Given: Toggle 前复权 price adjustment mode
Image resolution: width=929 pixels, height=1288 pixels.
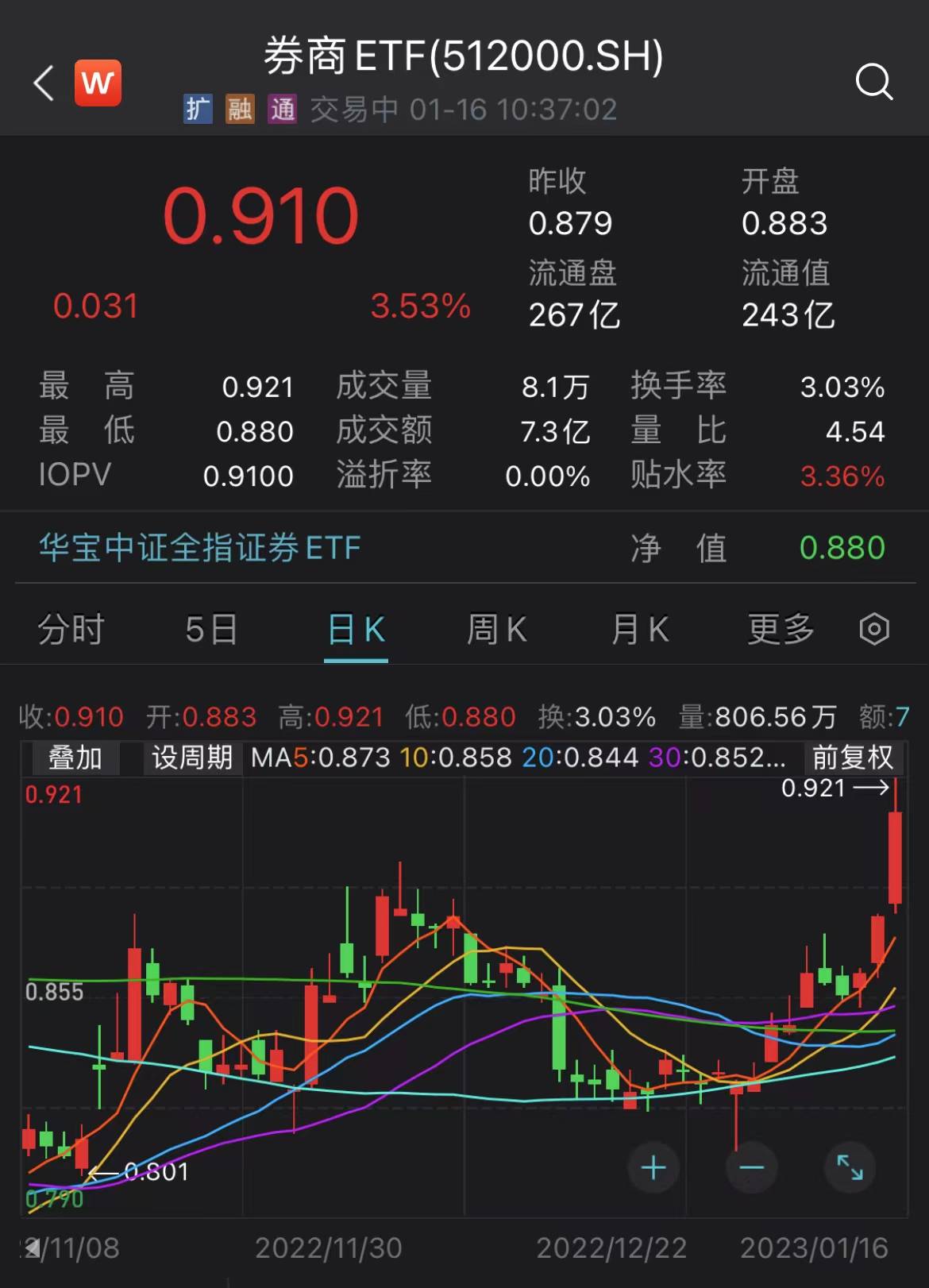Looking at the screenshot, I should pos(854,758).
